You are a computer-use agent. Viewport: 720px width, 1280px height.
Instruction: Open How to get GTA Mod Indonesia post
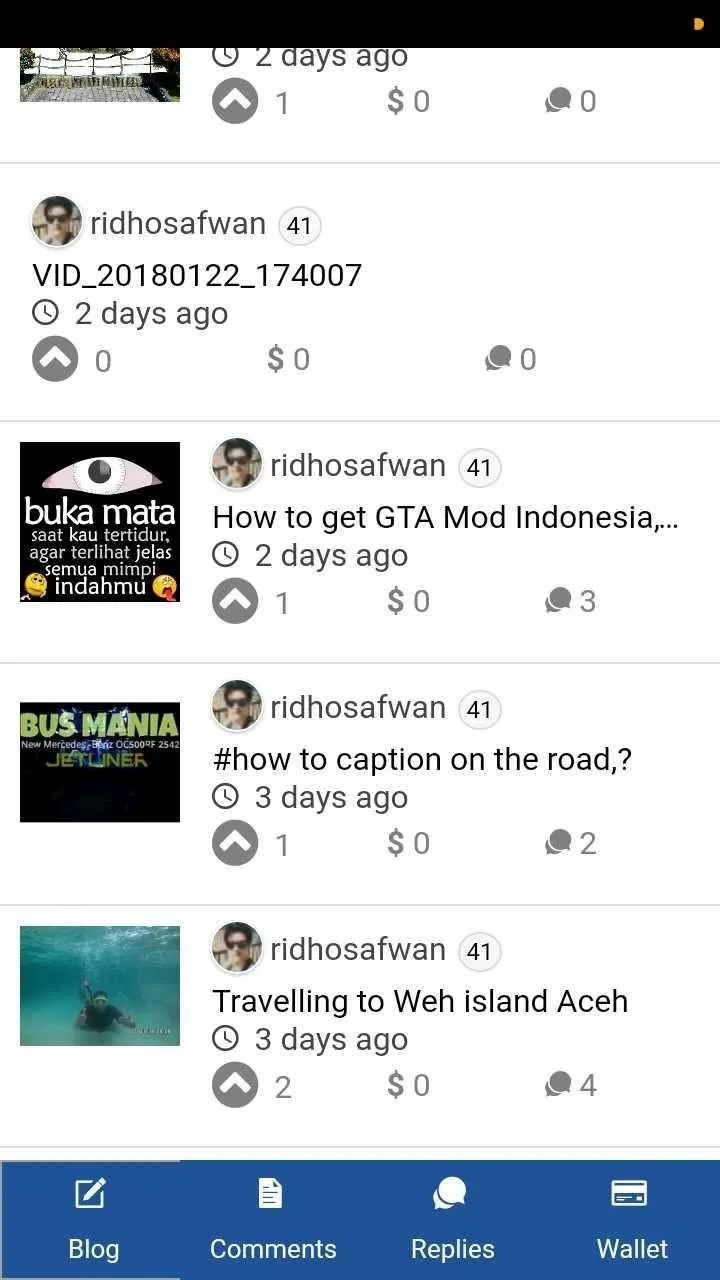pyautogui.click(x=445, y=517)
